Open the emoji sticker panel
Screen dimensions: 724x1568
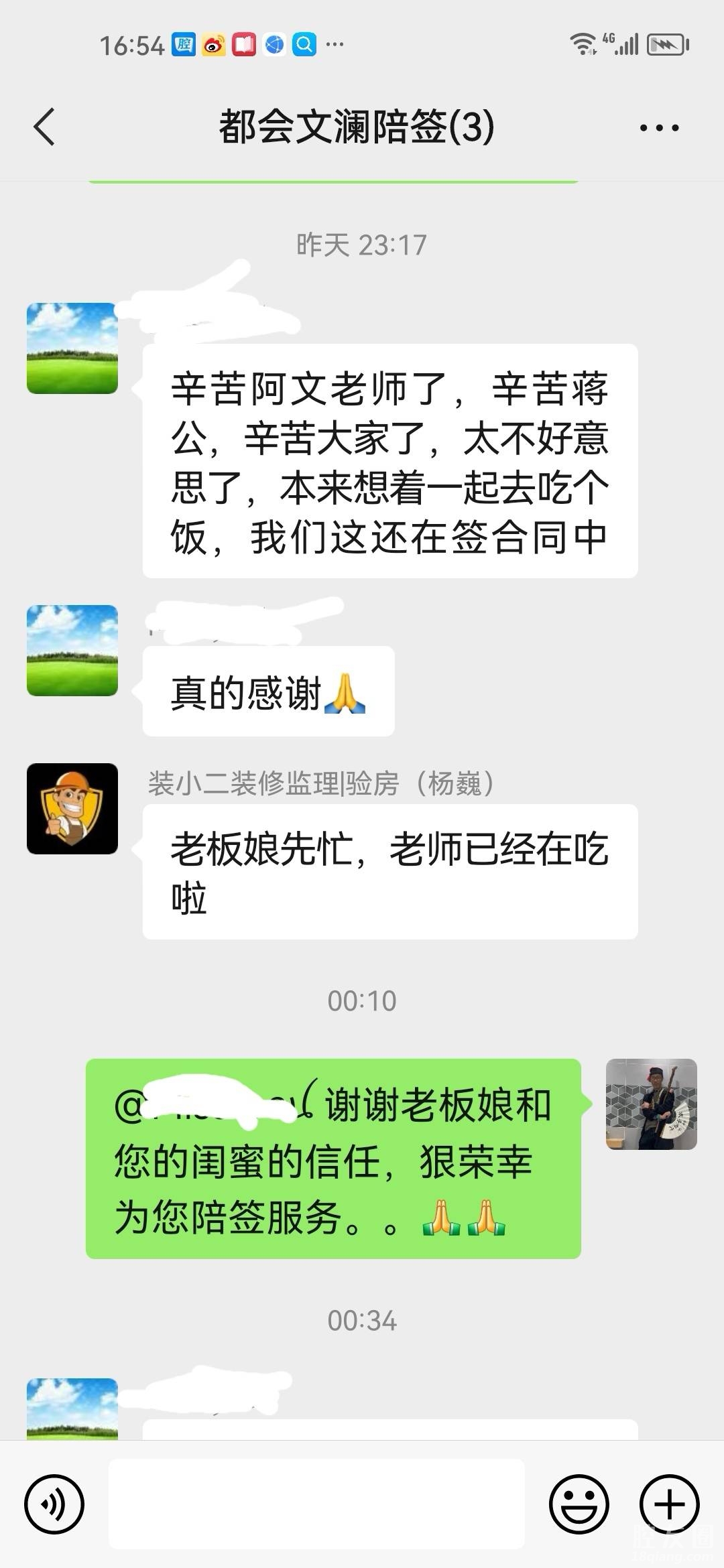579,1504
